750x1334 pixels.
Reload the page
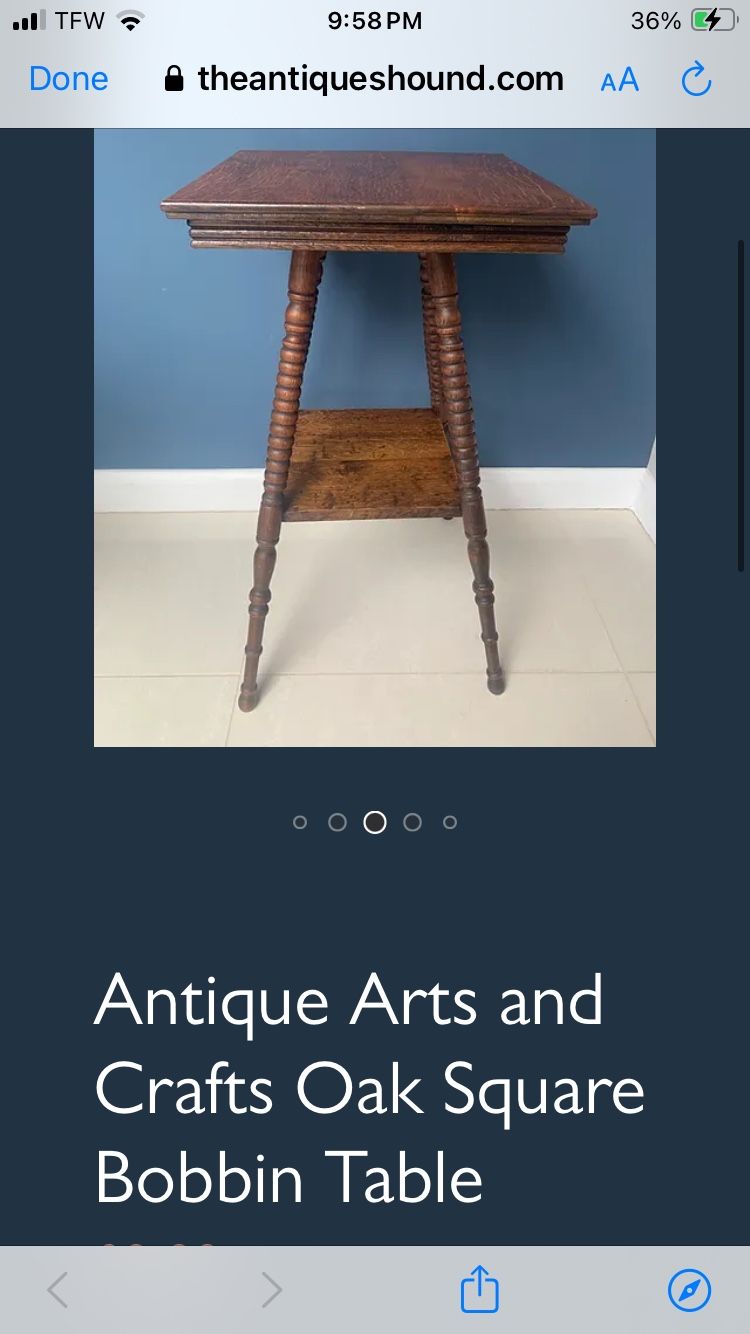coord(696,80)
